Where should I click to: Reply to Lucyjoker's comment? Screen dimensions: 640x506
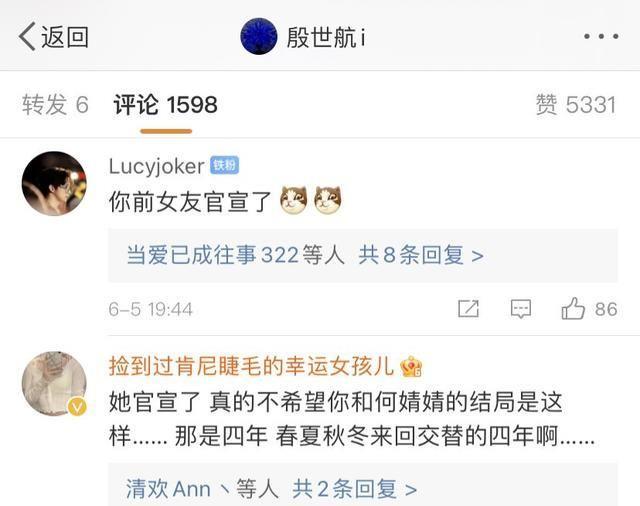pos(520,309)
